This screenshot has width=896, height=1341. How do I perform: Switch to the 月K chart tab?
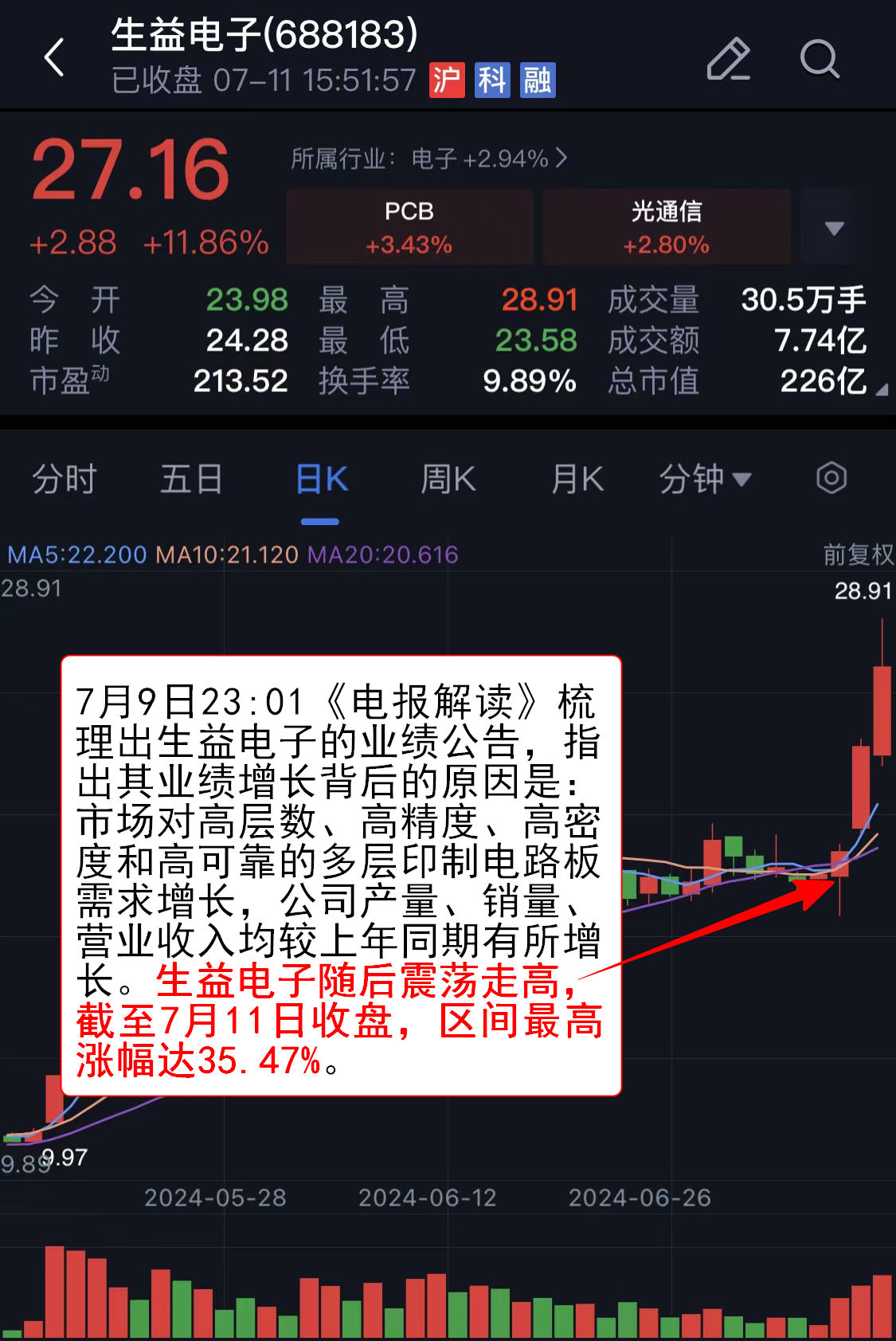(577, 480)
